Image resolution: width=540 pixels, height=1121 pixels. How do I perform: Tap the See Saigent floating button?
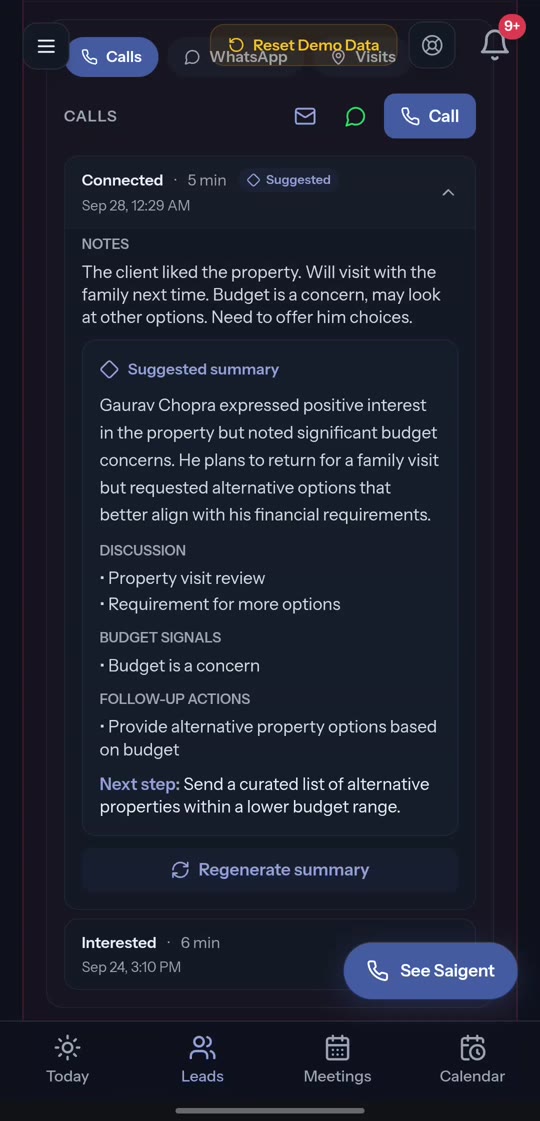[x=431, y=970]
